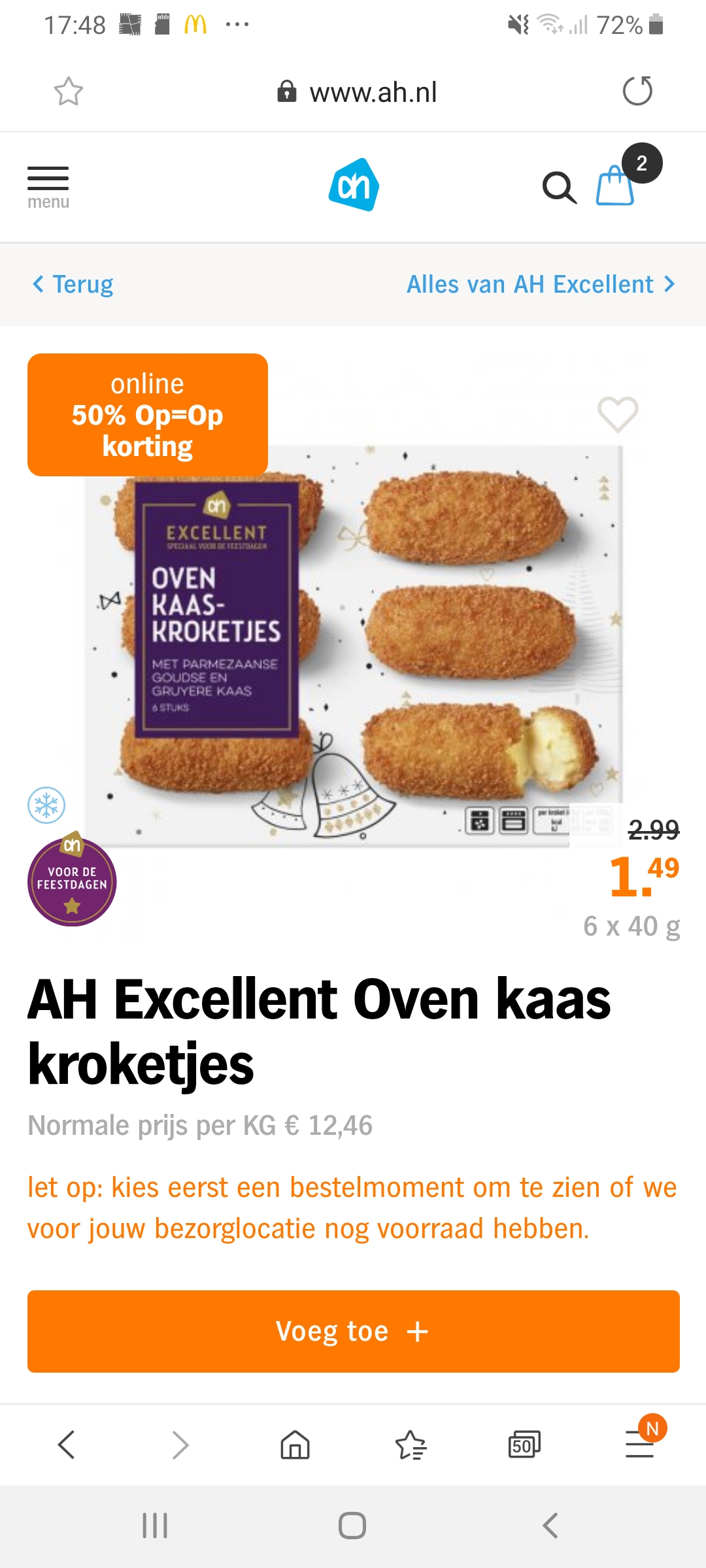Tap the Voeg toe button
Viewport: 706px width, 1568px height.
click(x=354, y=1331)
